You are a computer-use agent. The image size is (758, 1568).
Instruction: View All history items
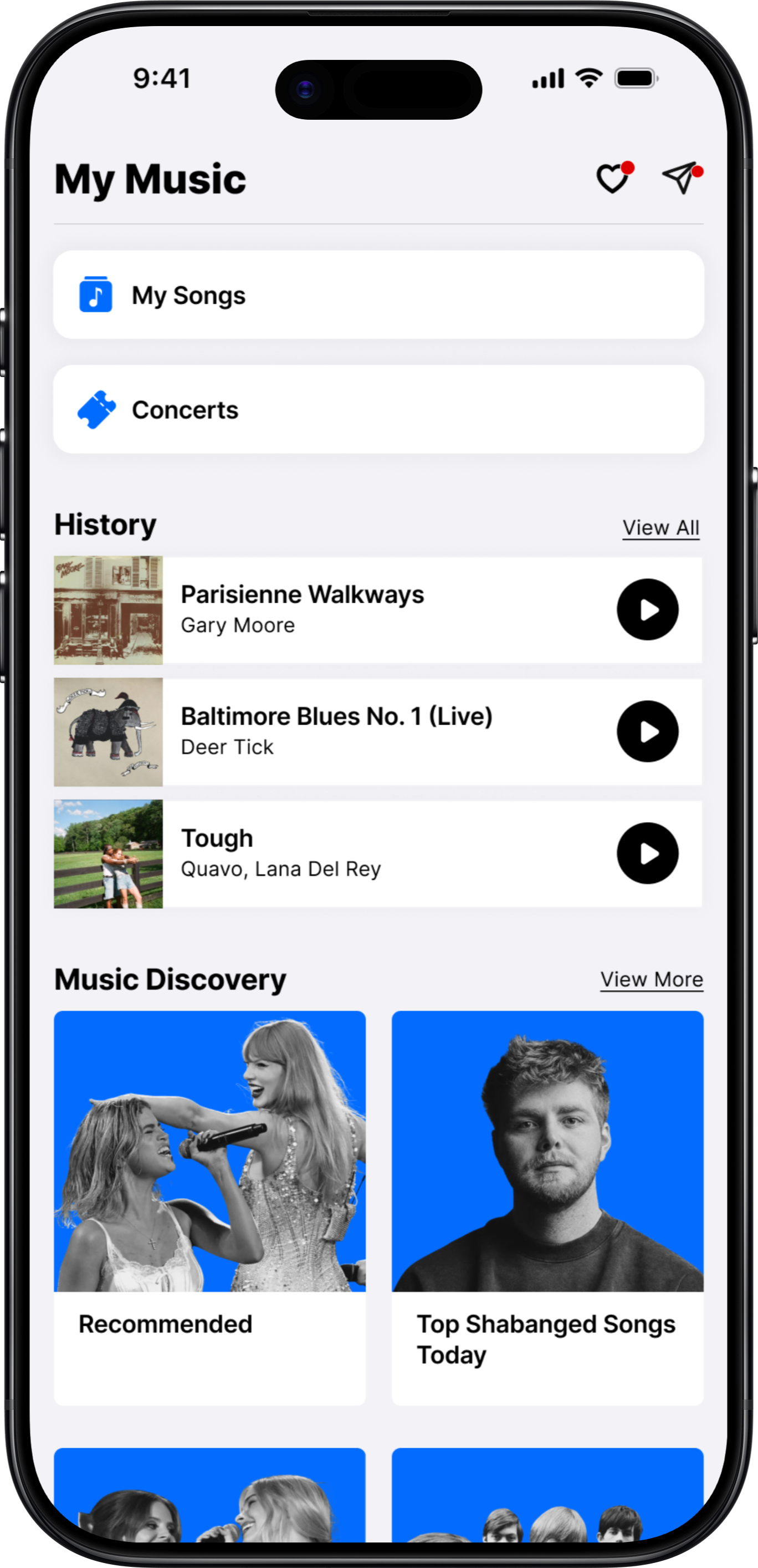660,527
